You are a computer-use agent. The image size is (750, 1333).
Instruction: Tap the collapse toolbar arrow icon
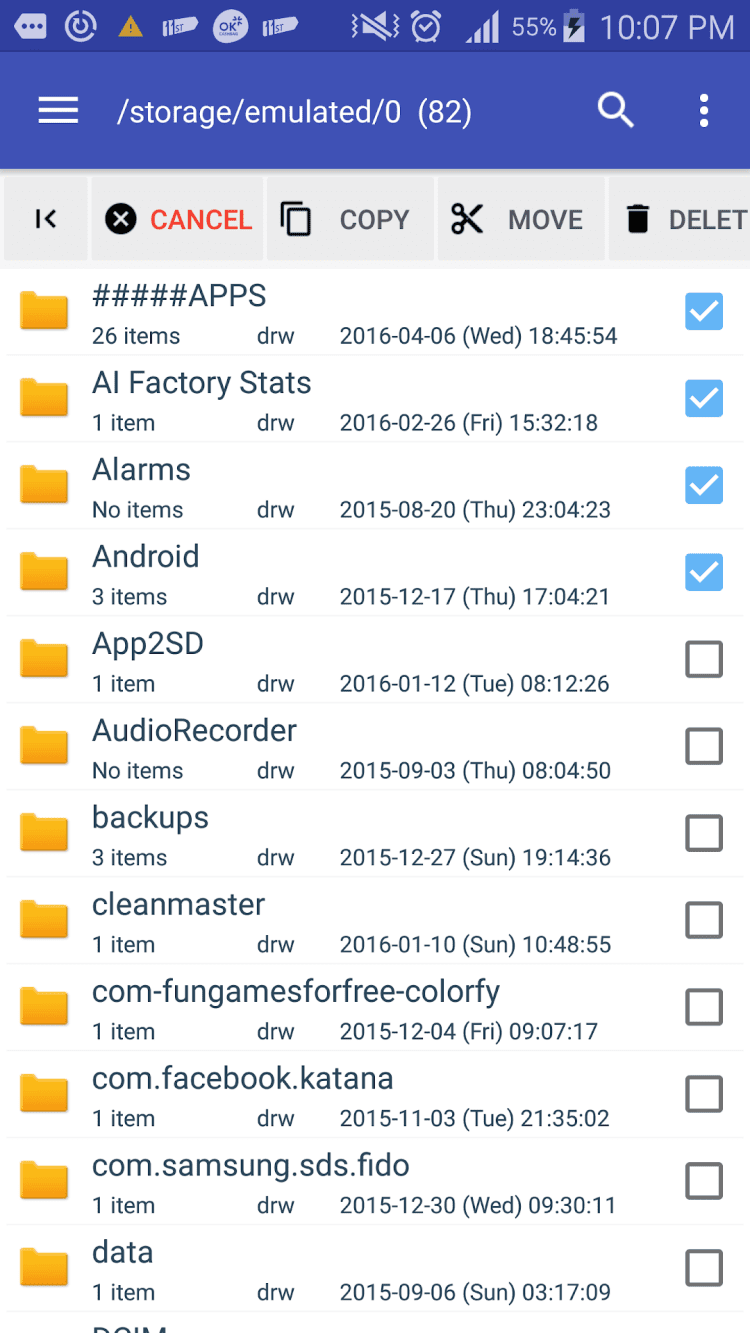click(45, 219)
